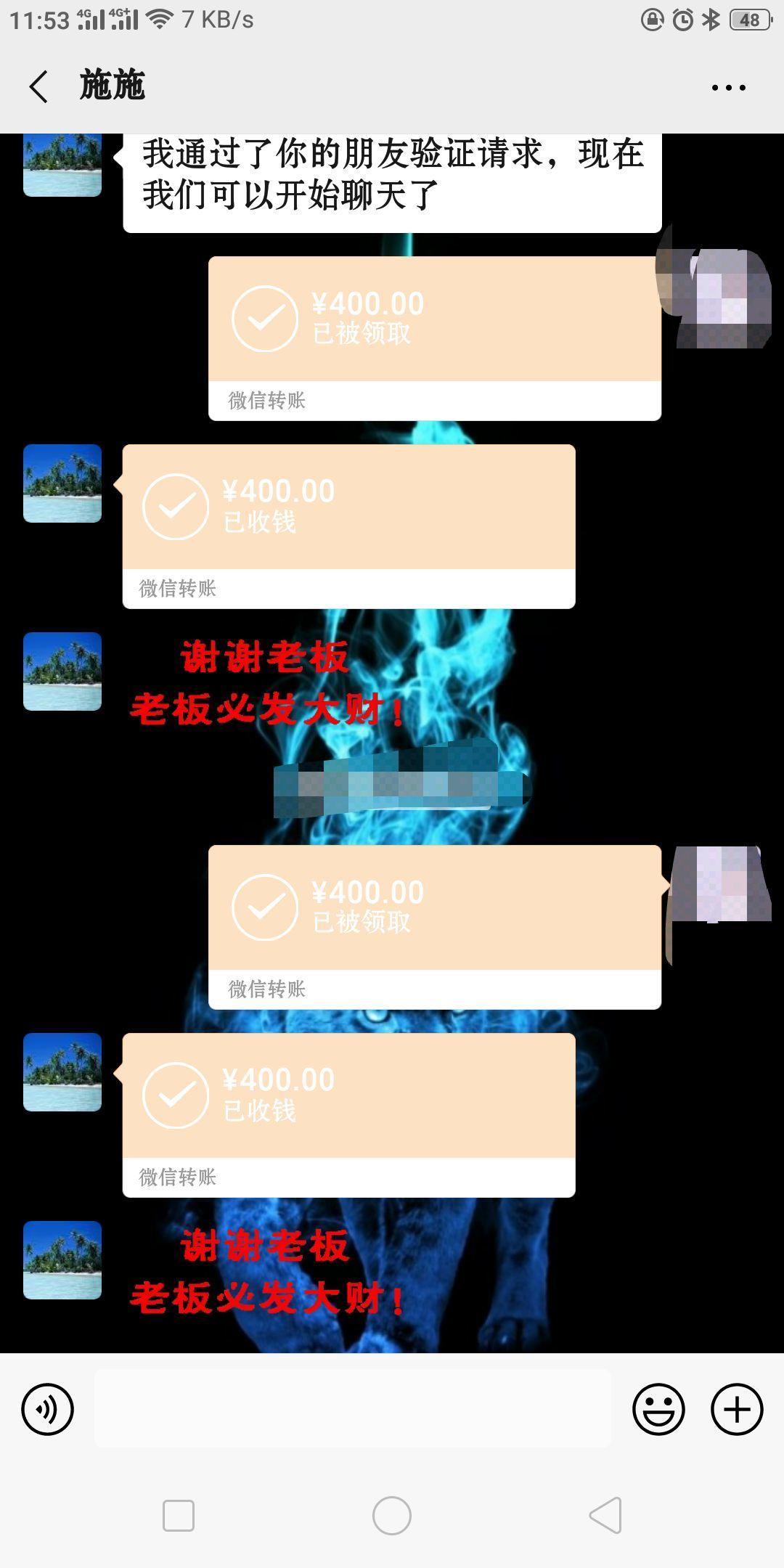This screenshot has width=784, height=1568.
Task: Open the recent apps overview
Action: pos(179,1516)
